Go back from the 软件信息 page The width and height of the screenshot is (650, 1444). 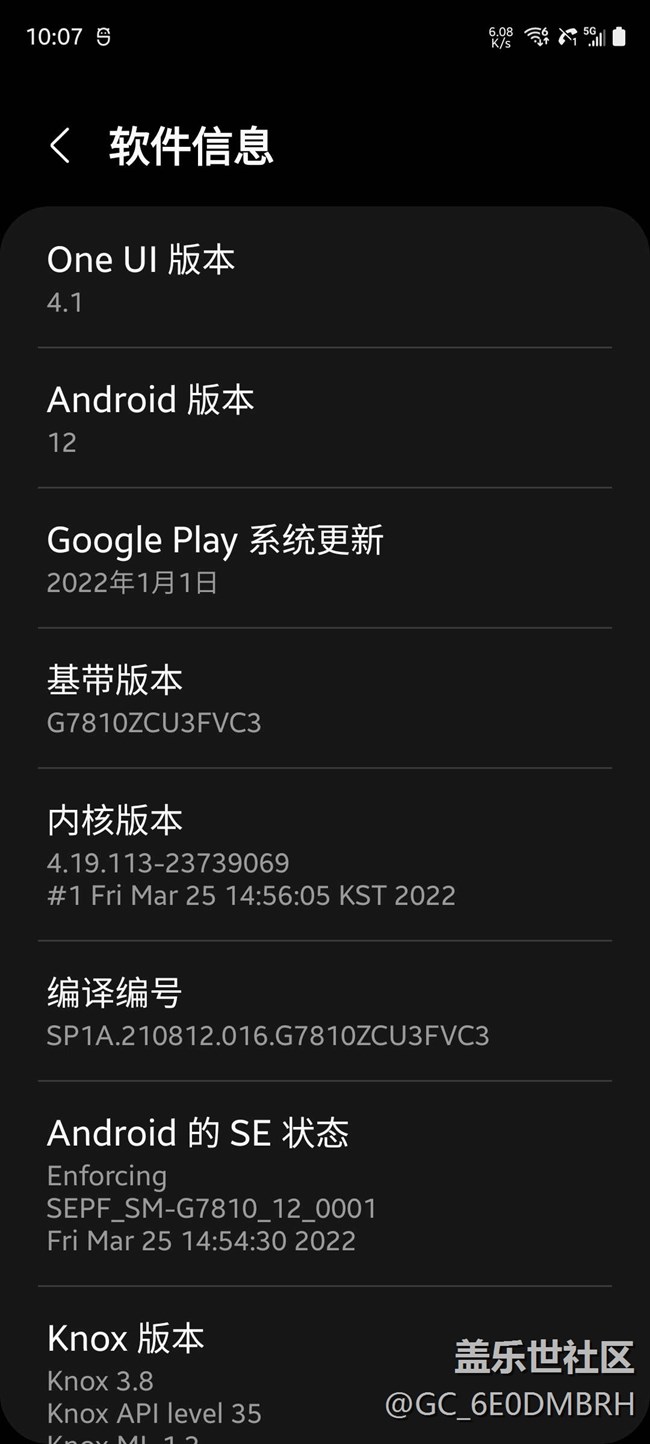click(60, 146)
